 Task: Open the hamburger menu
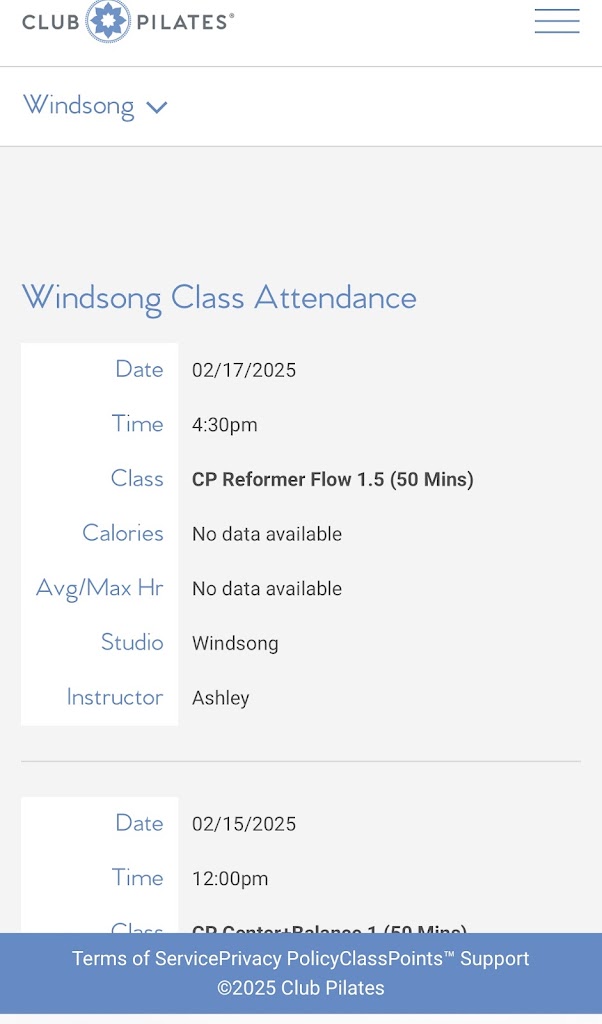point(557,21)
